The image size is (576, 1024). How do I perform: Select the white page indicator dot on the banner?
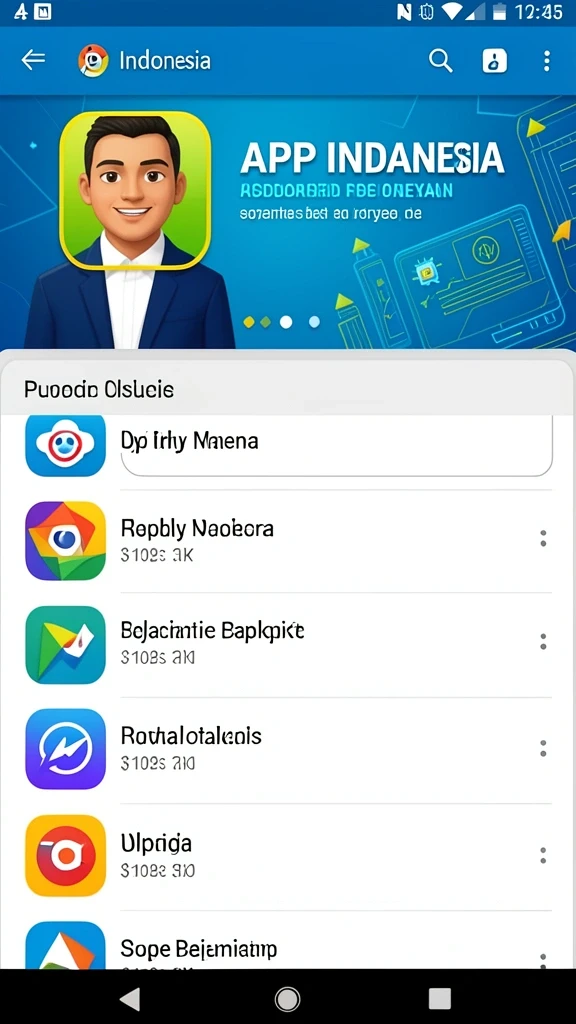(x=285, y=321)
